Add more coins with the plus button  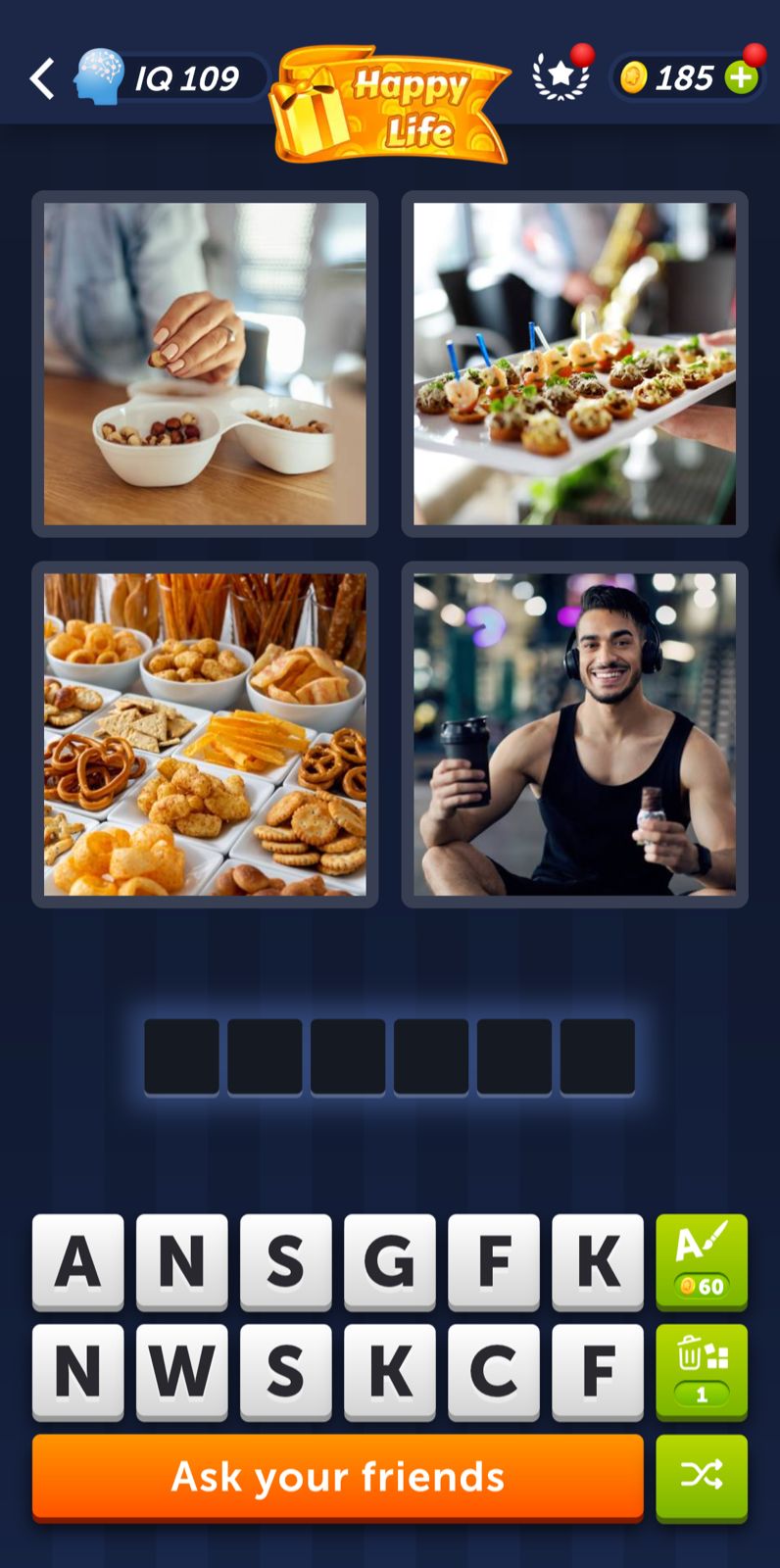coord(742,77)
